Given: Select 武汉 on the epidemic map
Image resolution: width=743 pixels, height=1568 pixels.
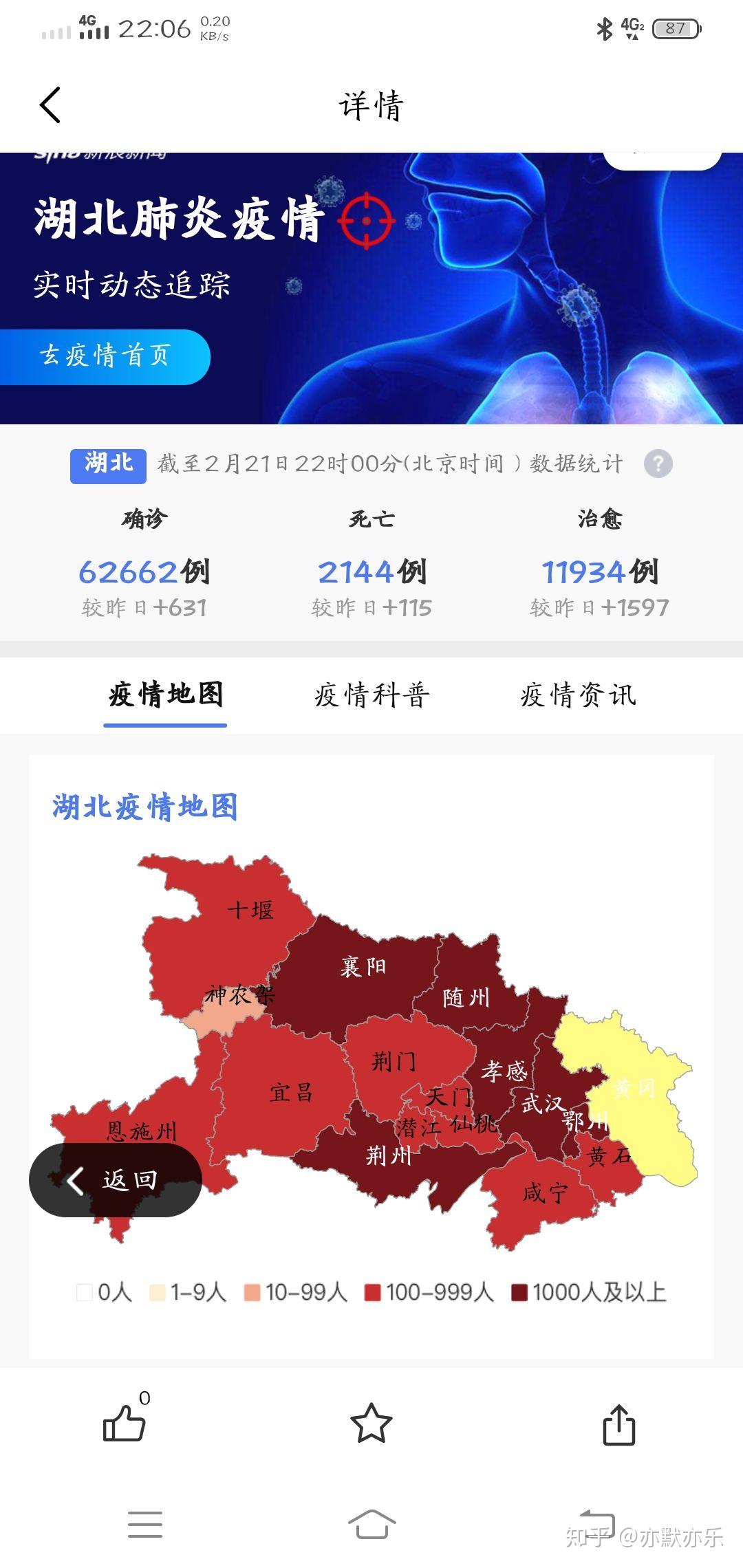Looking at the screenshot, I should tap(543, 1103).
